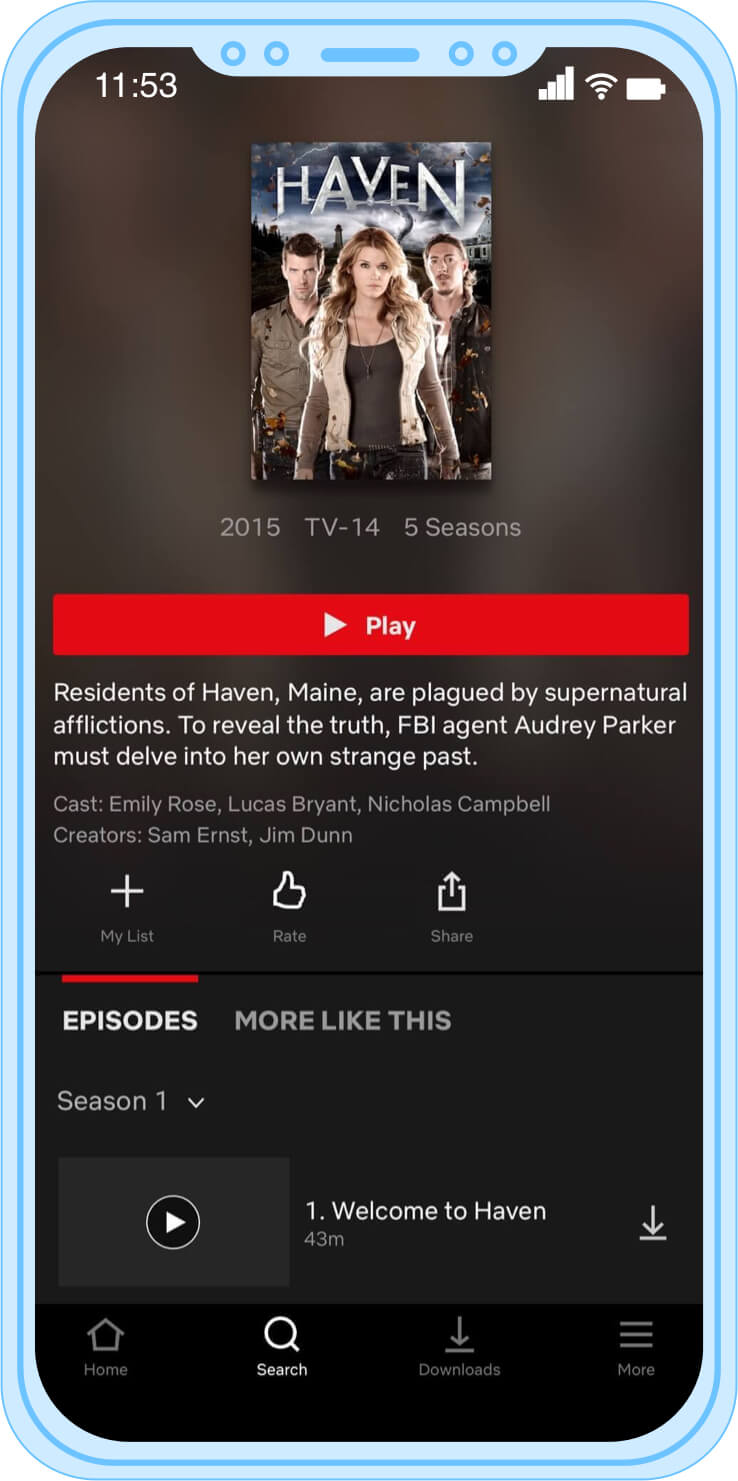Expand the Season 1 dropdown

coord(130,1102)
